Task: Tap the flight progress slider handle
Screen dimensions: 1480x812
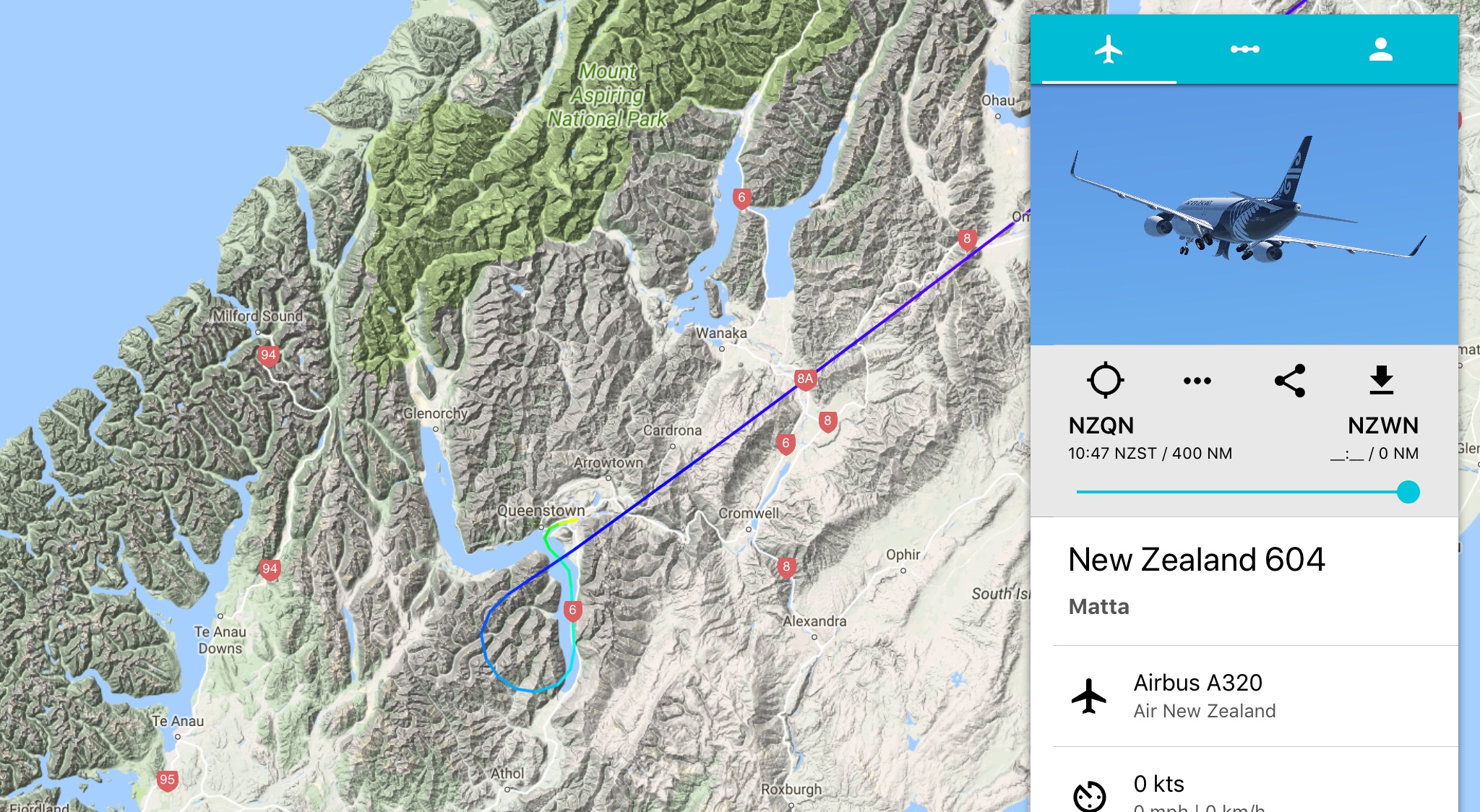Action: point(1408,492)
